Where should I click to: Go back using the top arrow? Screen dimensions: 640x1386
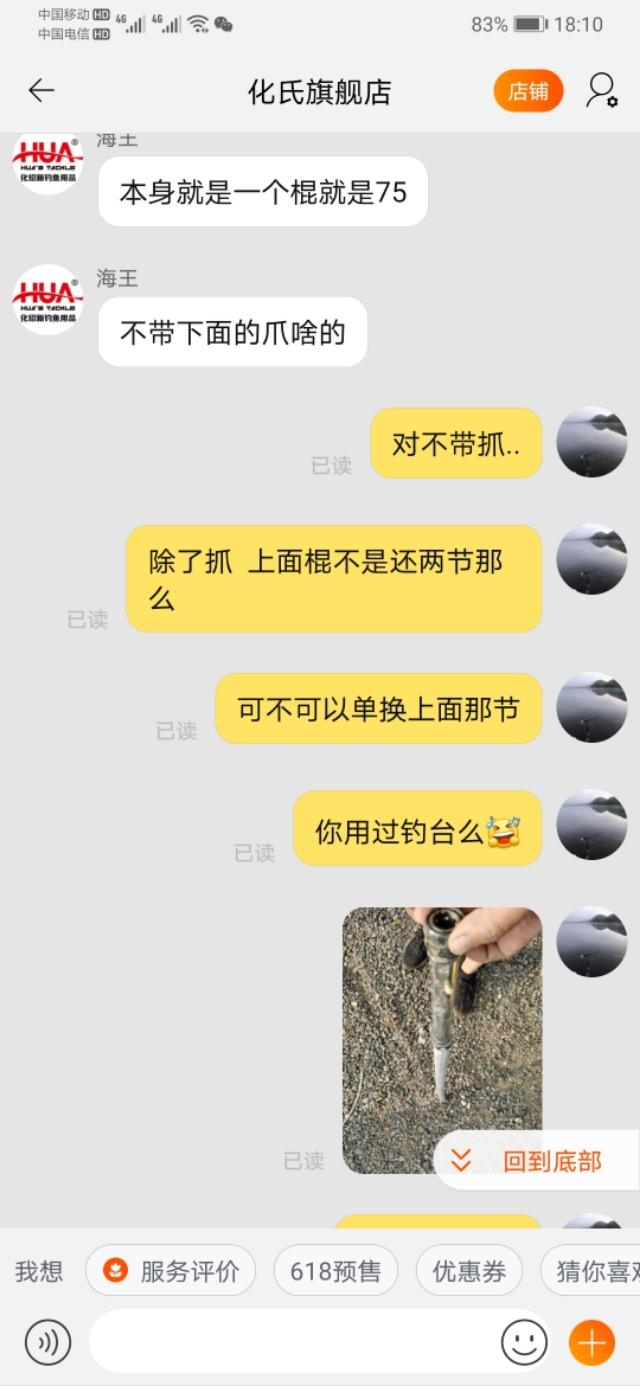coord(41,91)
